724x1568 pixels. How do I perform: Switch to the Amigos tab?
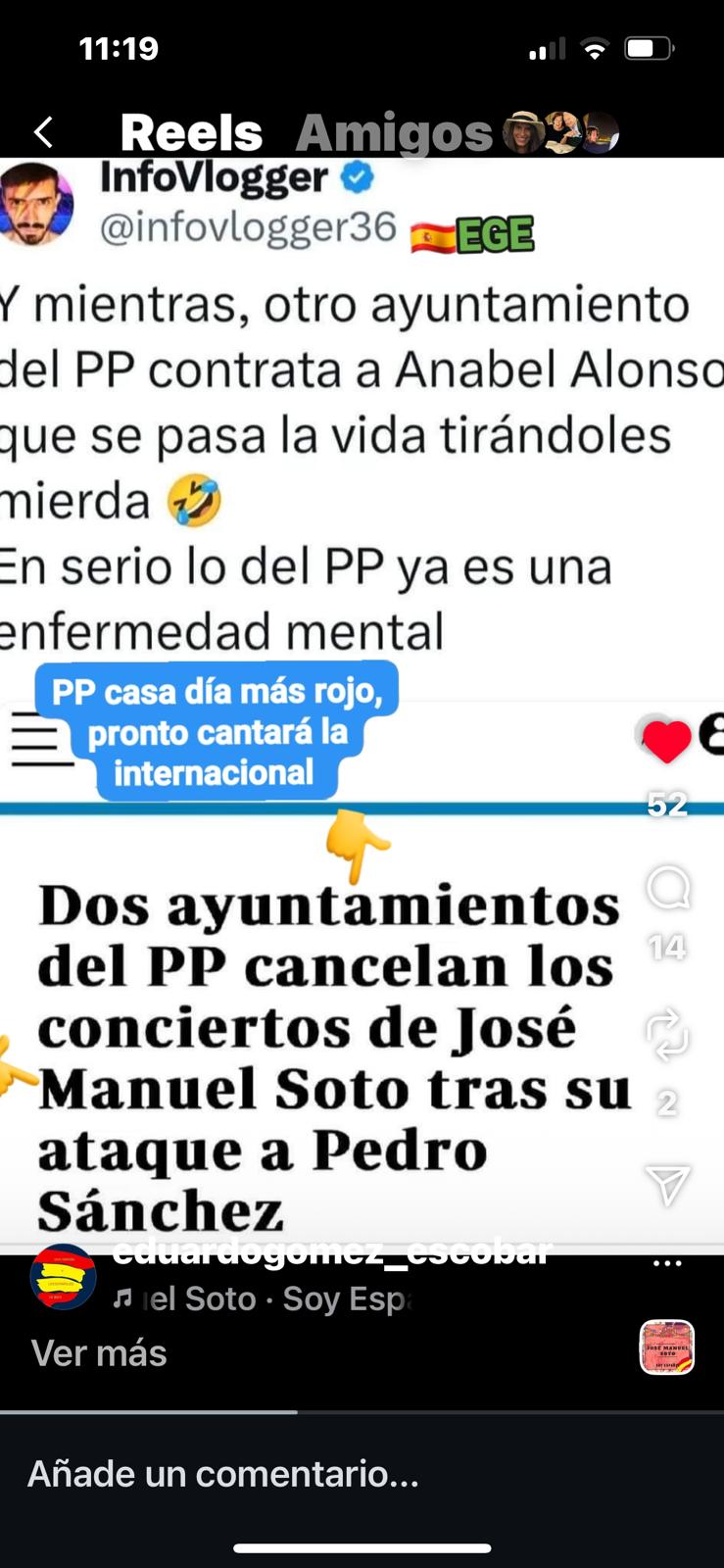(394, 132)
